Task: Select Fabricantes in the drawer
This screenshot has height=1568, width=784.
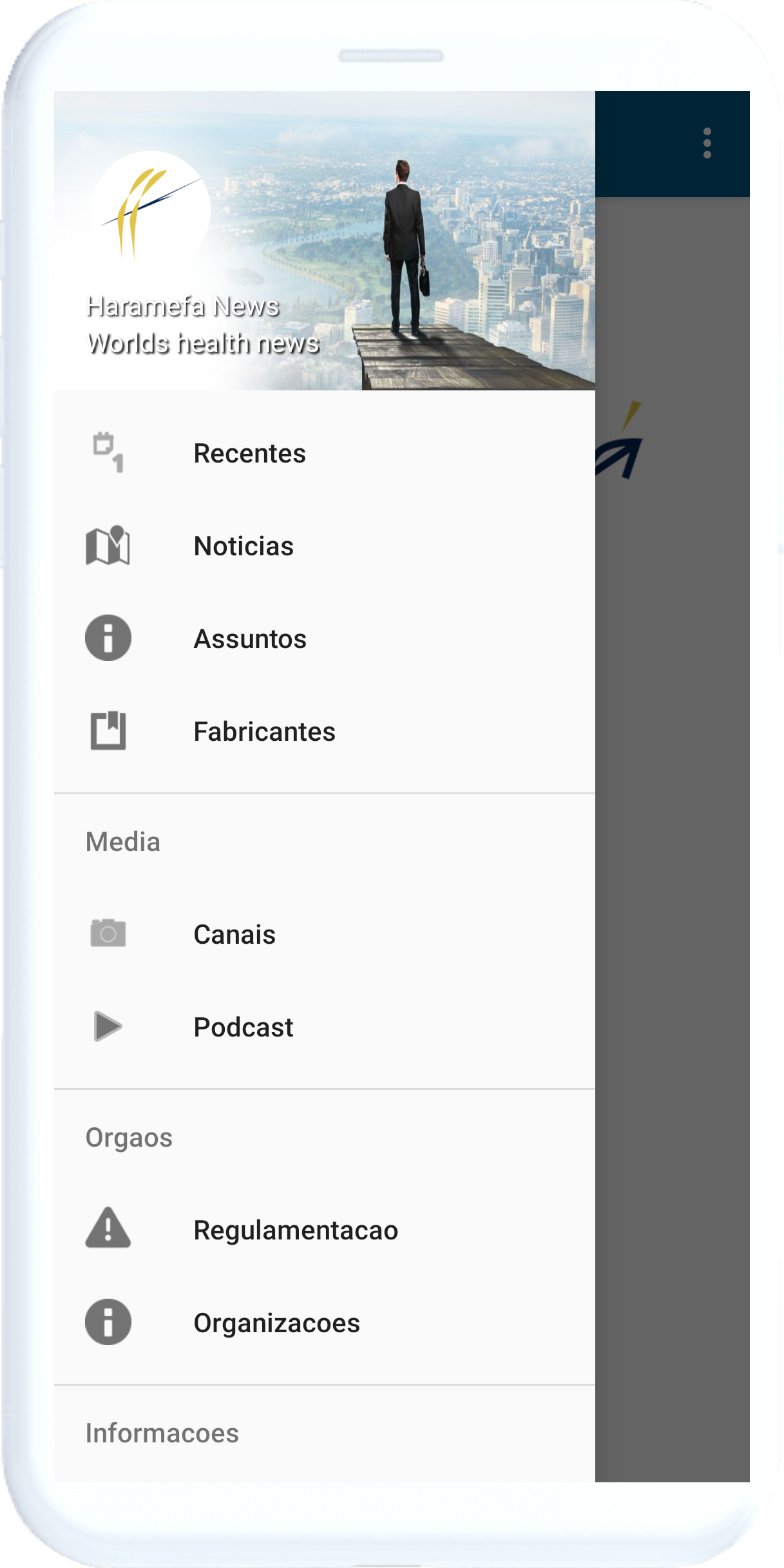Action: pos(264,731)
